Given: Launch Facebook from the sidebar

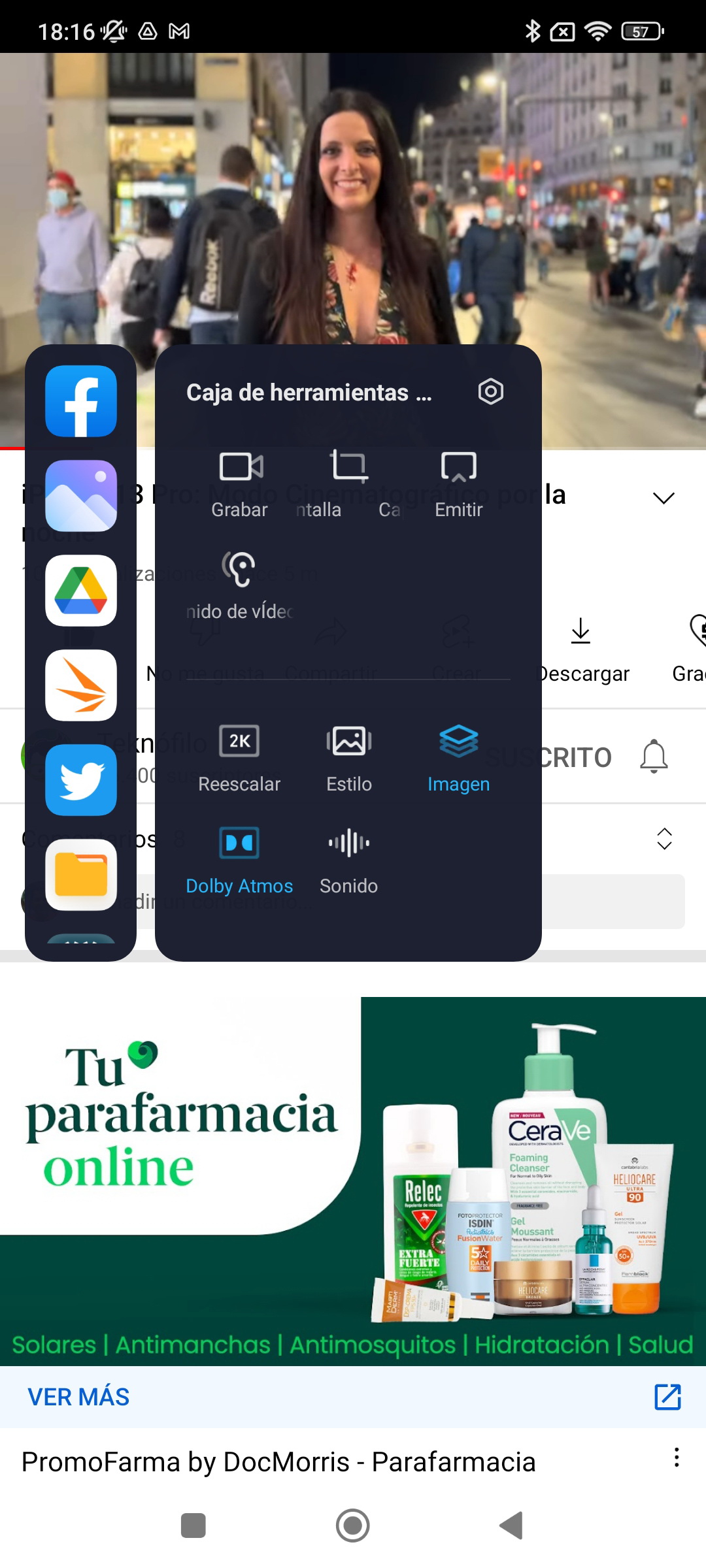Looking at the screenshot, I should tap(81, 401).
